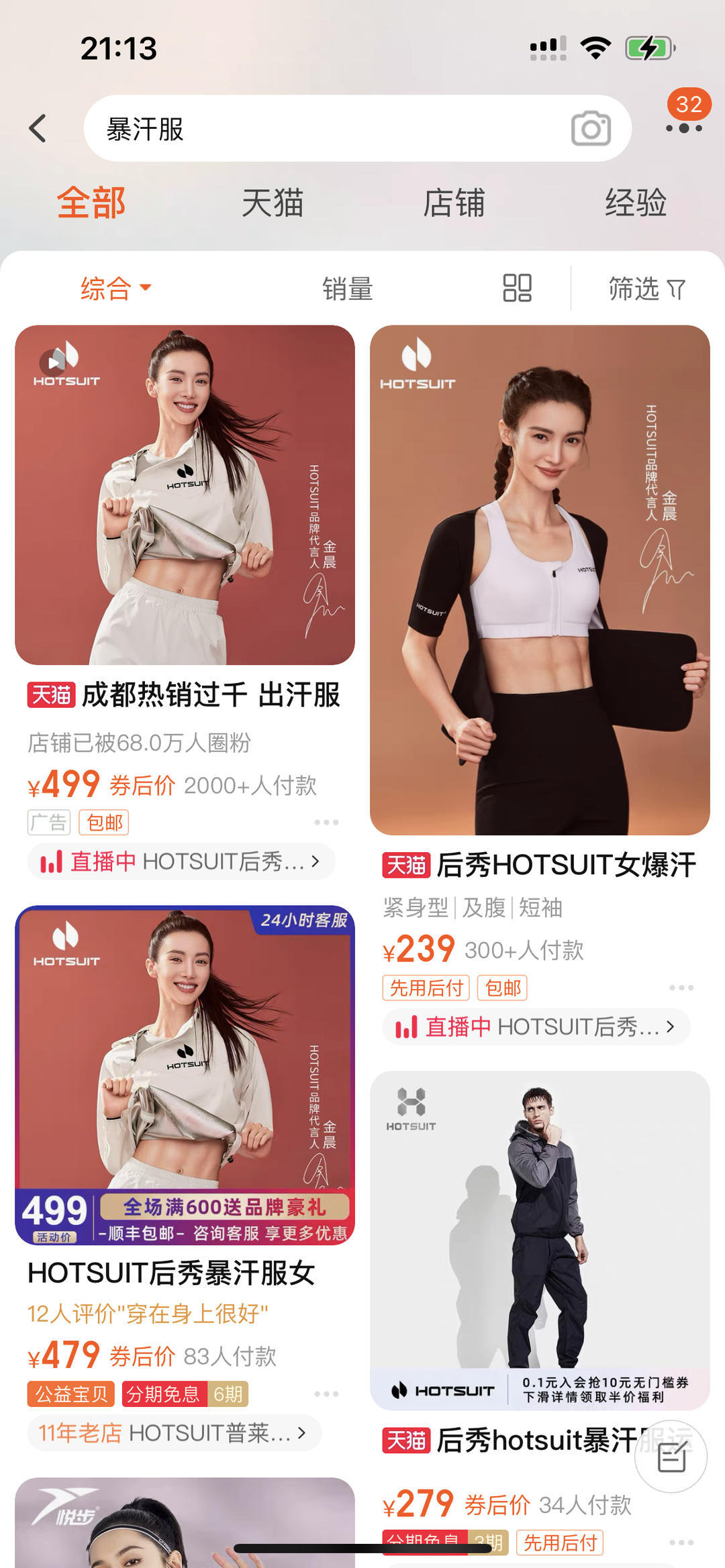Screen dimensions: 725x1568
Task: Open the HOTSUIT后秀暴汗服女 ¥479 product
Action: [185, 1075]
